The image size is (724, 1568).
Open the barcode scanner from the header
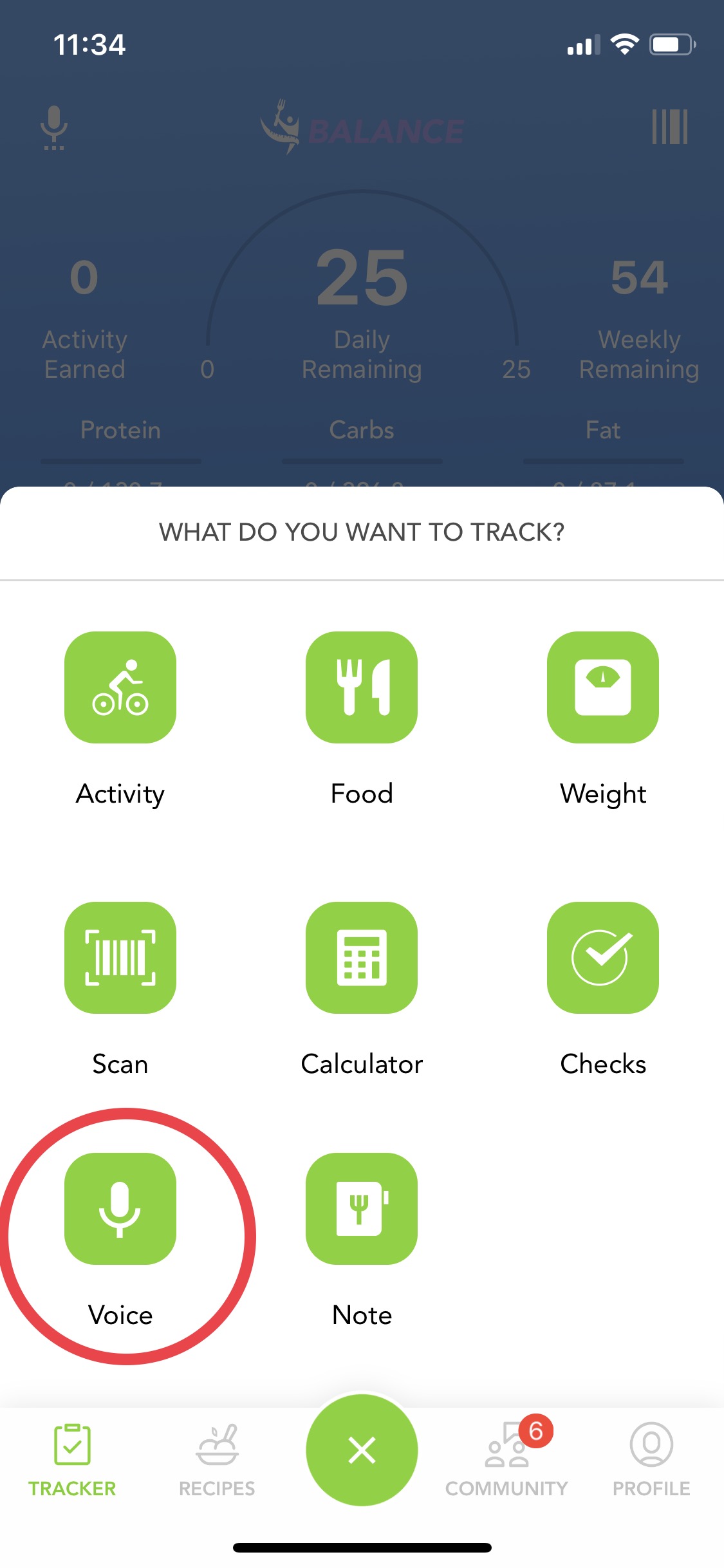tap(671, 128)
